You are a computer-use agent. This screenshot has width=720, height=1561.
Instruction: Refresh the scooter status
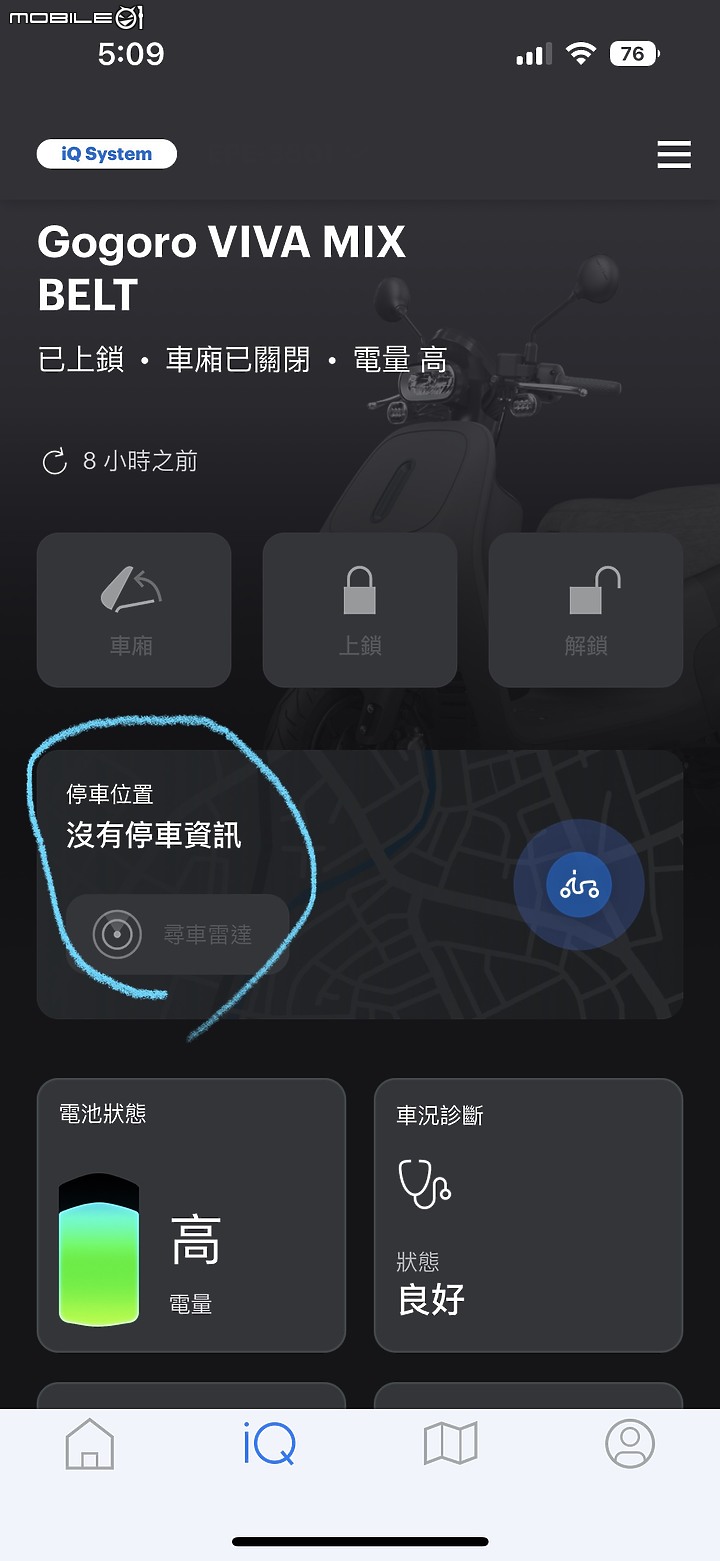pos(54,462)
